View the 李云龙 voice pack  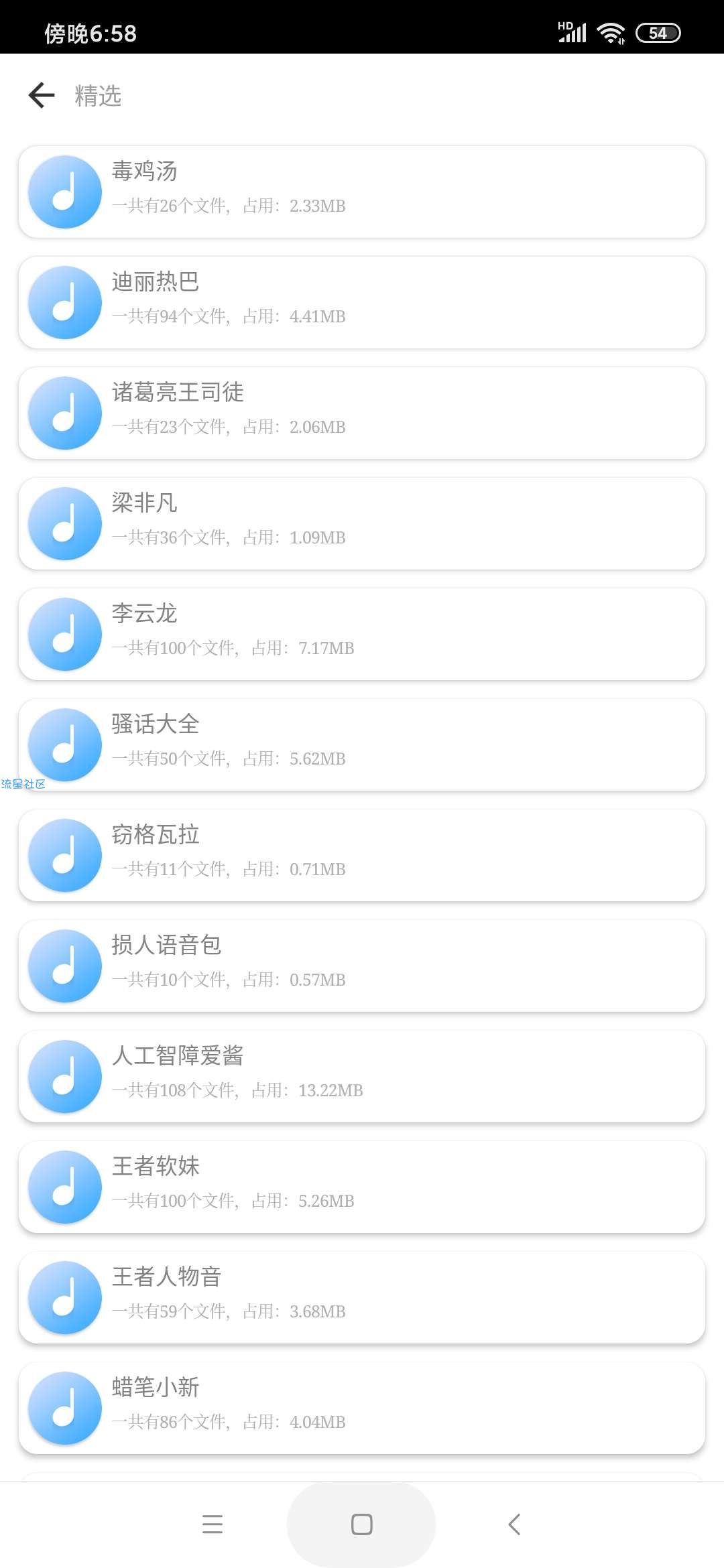click(x=362, y=634)
